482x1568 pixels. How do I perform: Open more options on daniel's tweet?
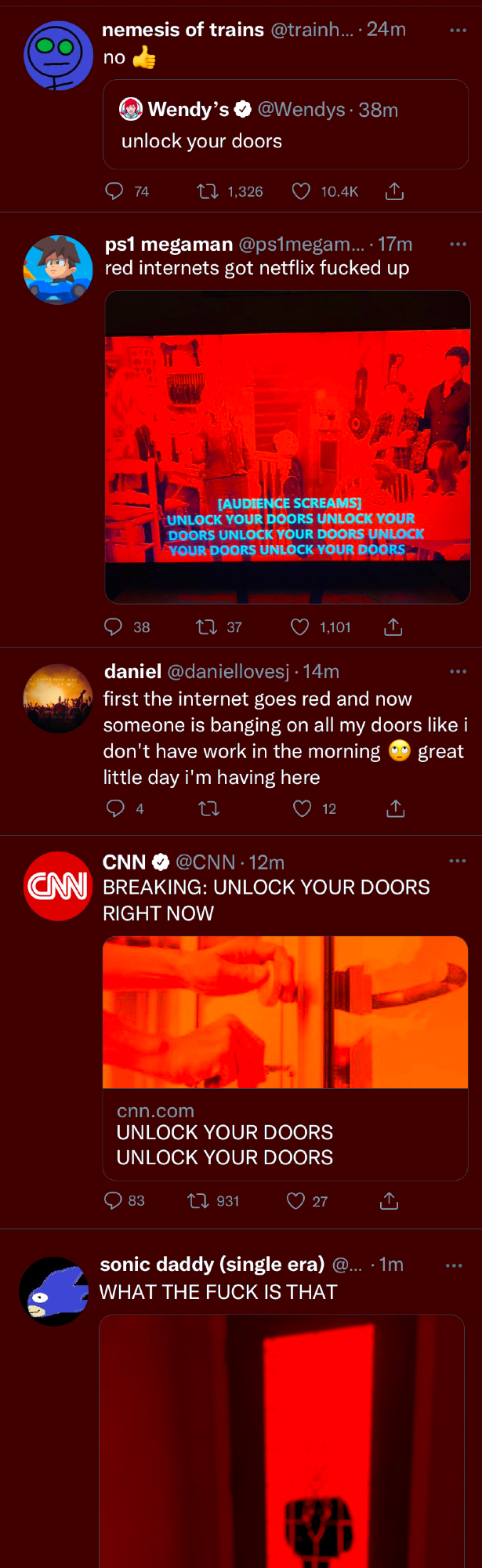pyautogui.click(x=458, y=672)
